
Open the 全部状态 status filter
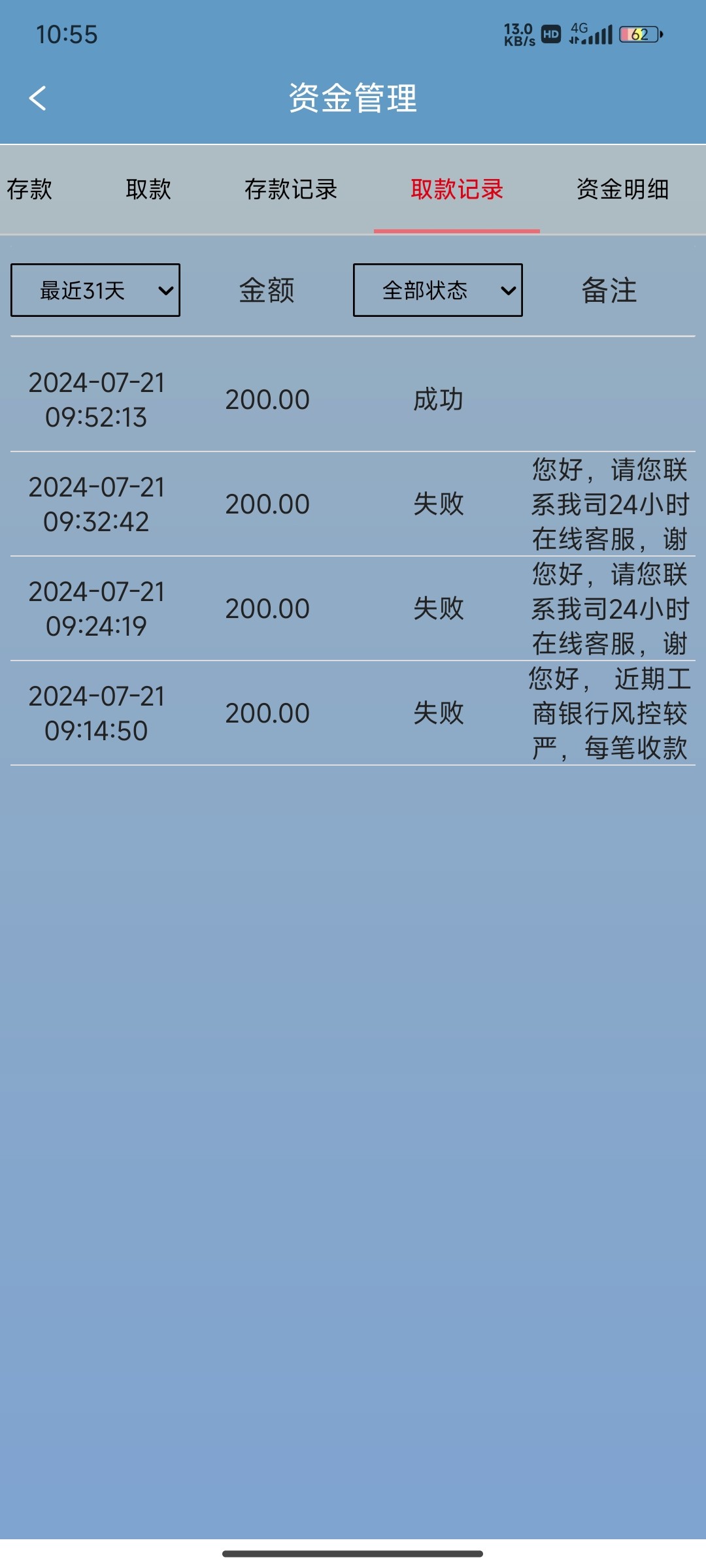point(438,291)
